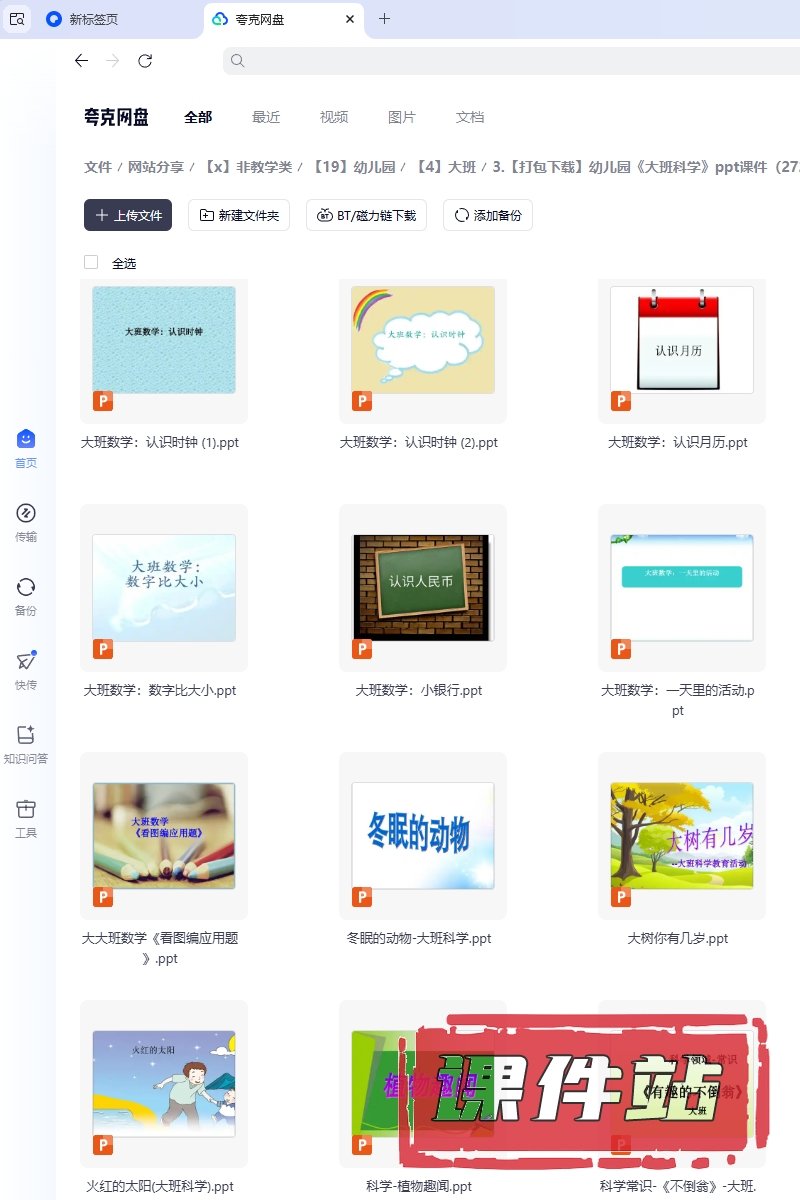Image resolution: width=800 pixels, height=1200 pixels.
Task: Check the 全选 checkbox
Action: tap(91, 262)
